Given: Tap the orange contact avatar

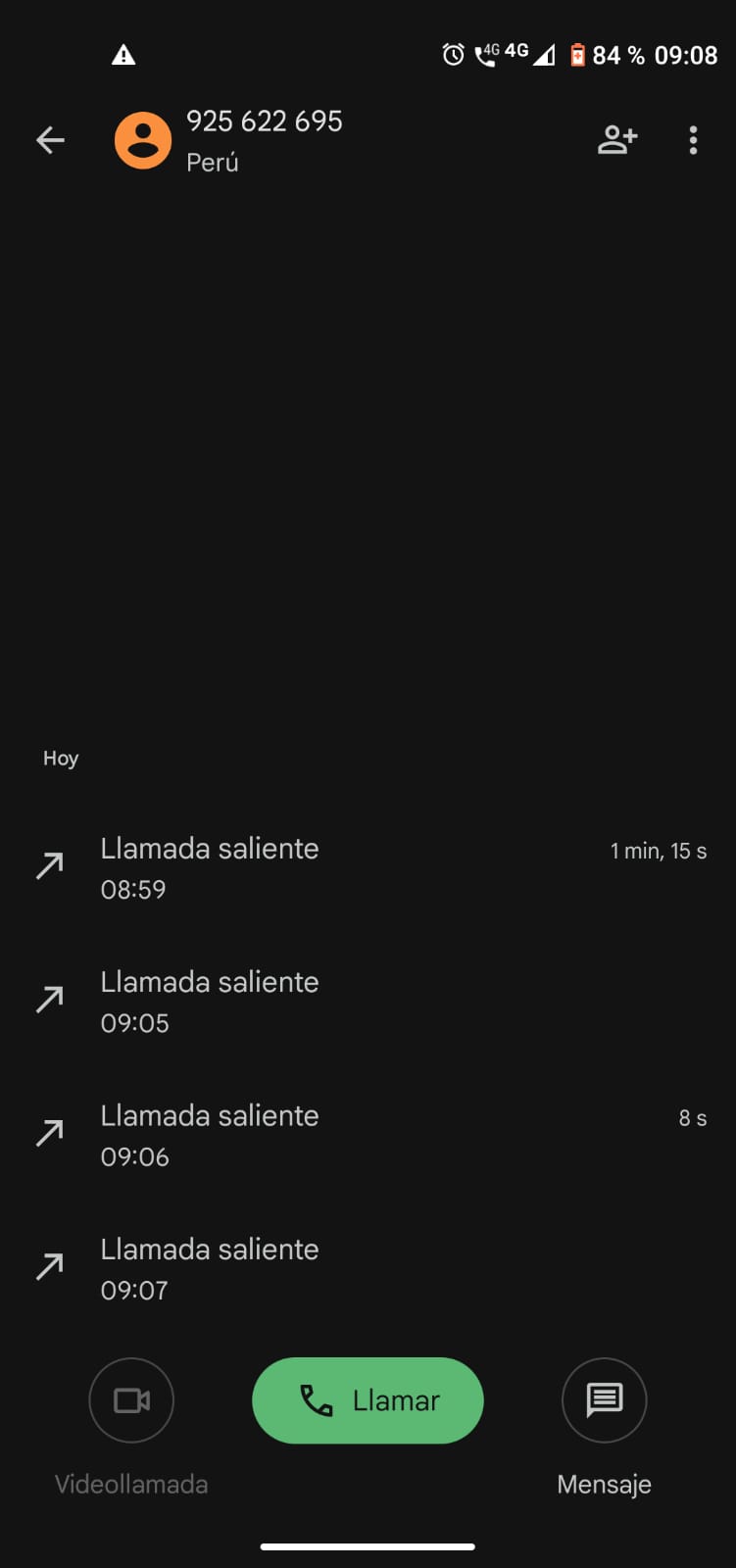Looking at the screenshot, I should (143, 141).
